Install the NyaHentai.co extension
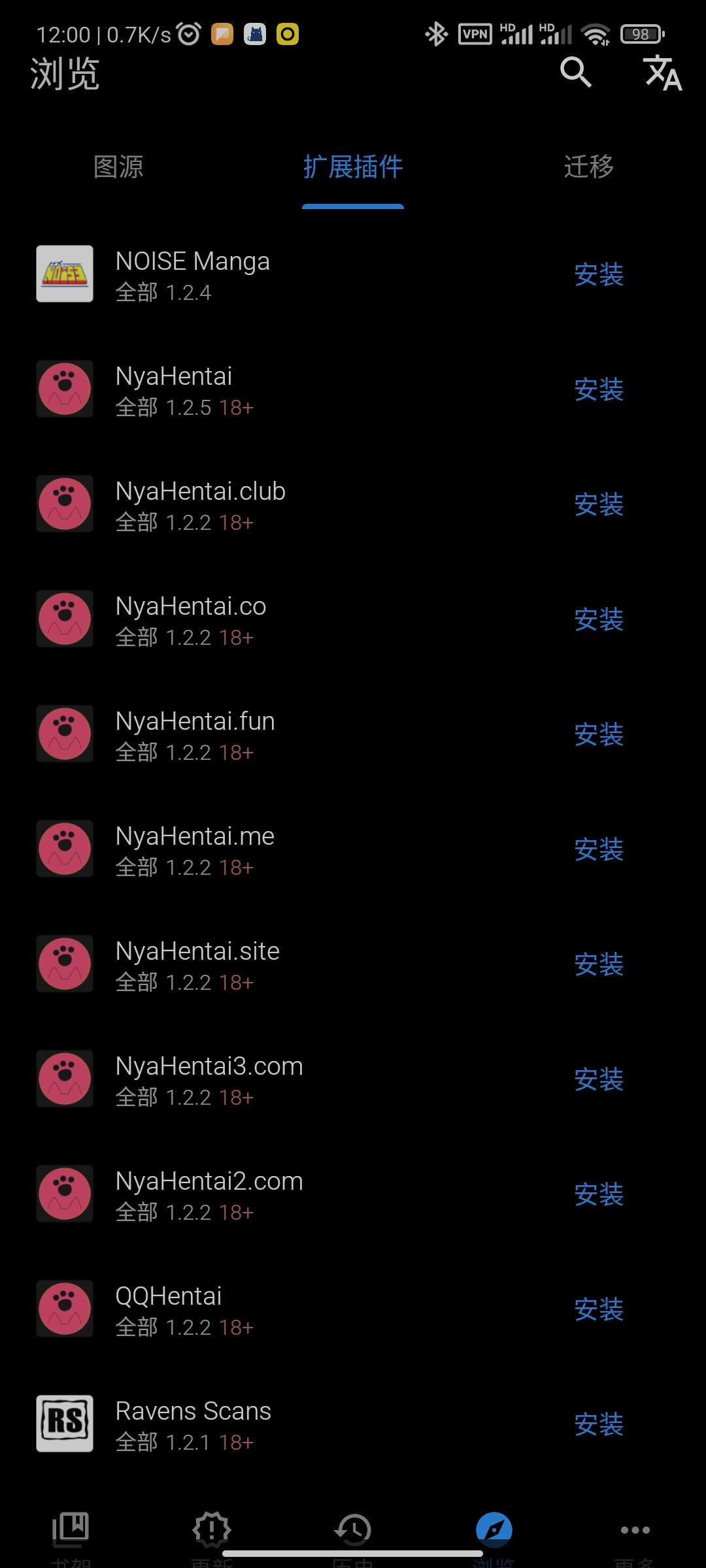706x1568 pixels. coord(599,619)
